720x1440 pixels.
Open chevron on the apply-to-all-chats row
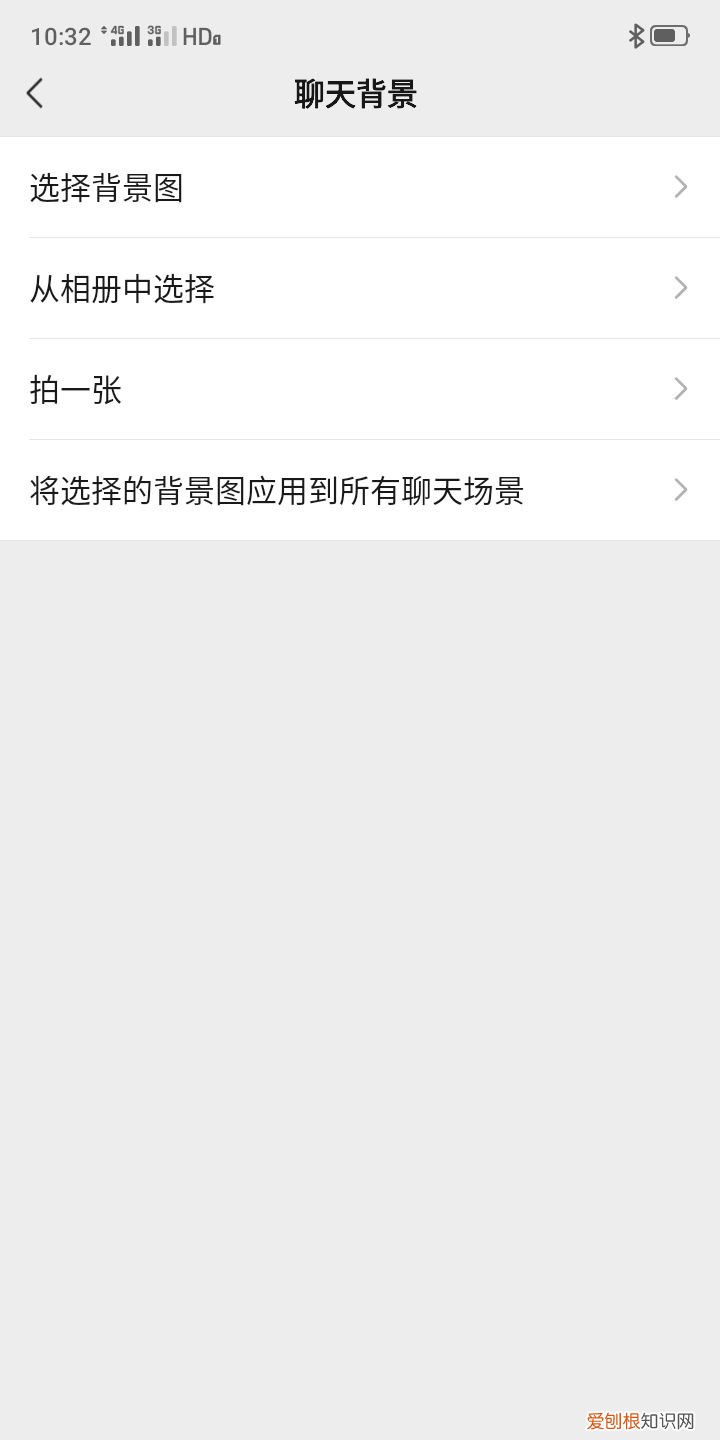pos(681,491)
